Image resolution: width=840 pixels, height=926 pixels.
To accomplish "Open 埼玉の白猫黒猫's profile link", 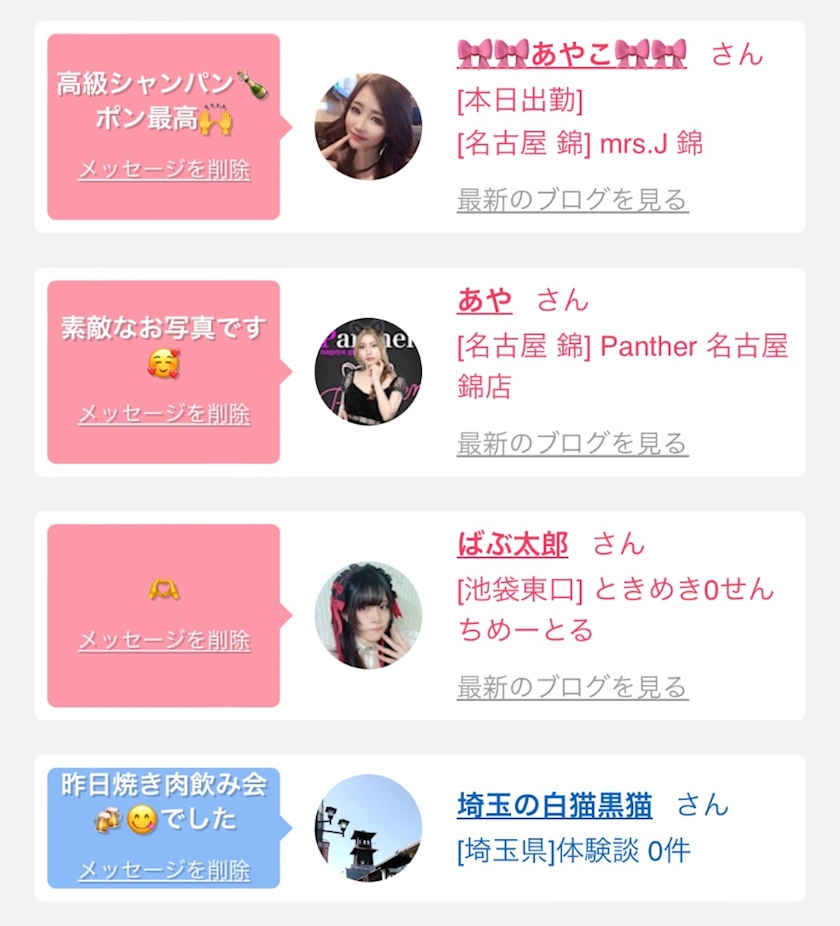I will 554,804.
